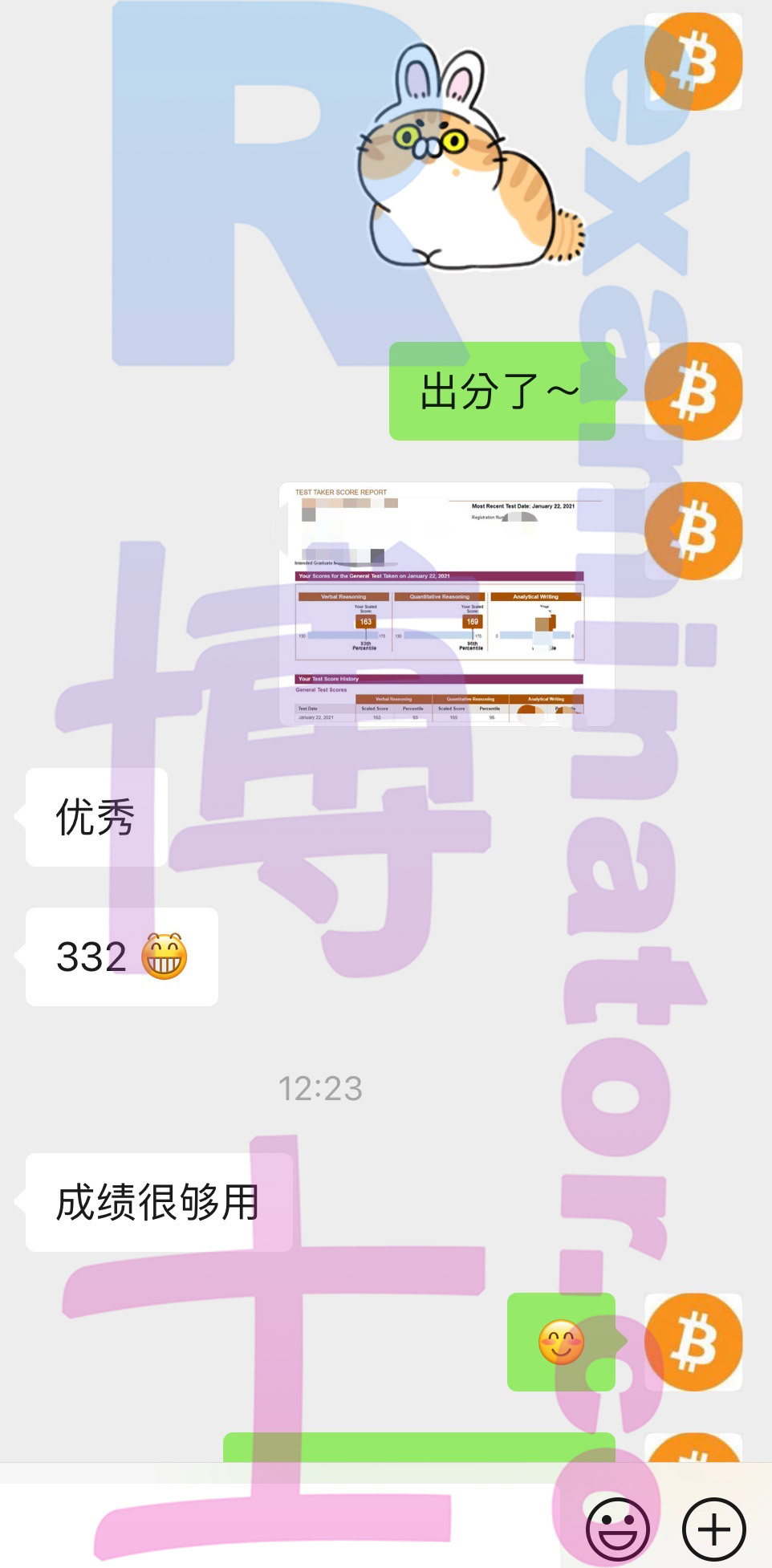Open the emoji sticker panel

tap(617, 1529)
